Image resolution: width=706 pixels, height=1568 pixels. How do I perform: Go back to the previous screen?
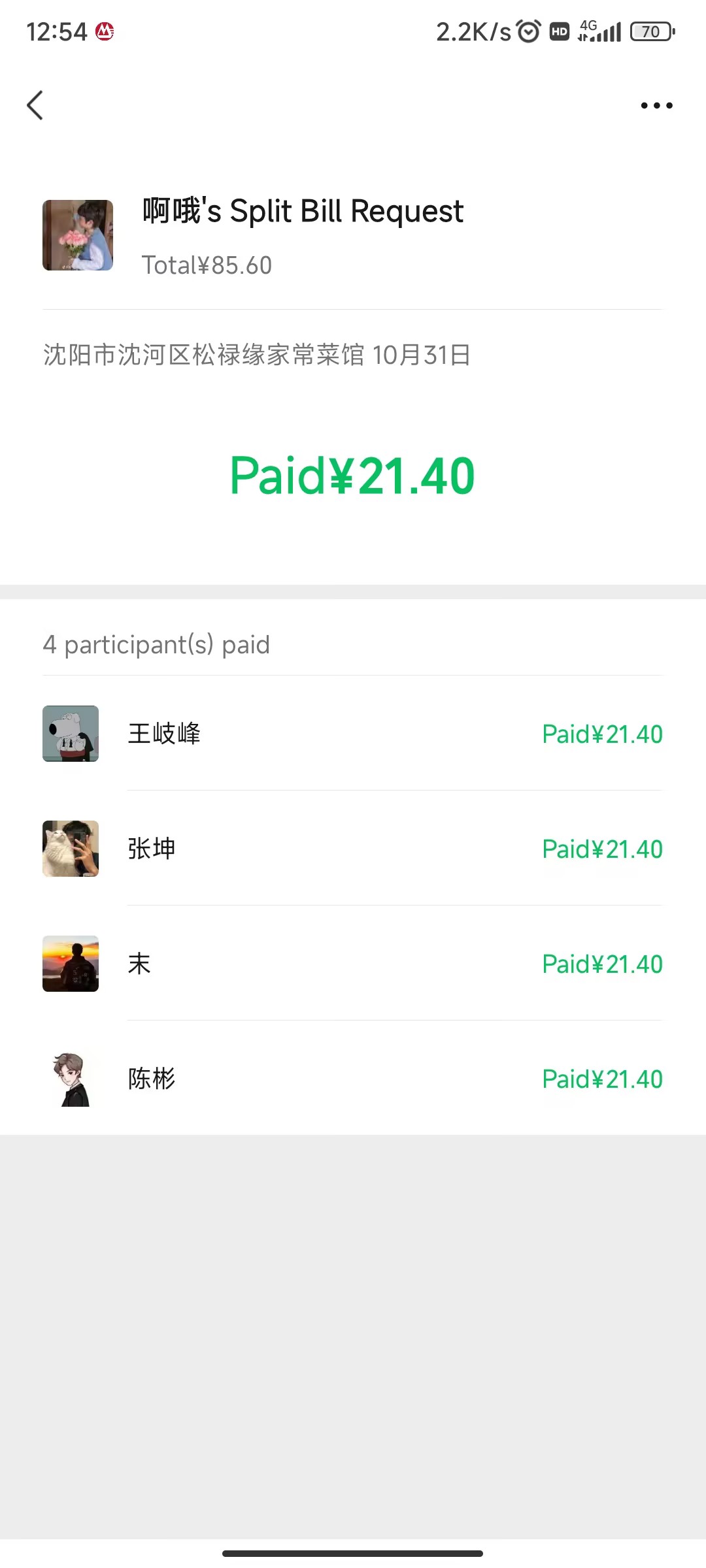click(x=35, y=105)
